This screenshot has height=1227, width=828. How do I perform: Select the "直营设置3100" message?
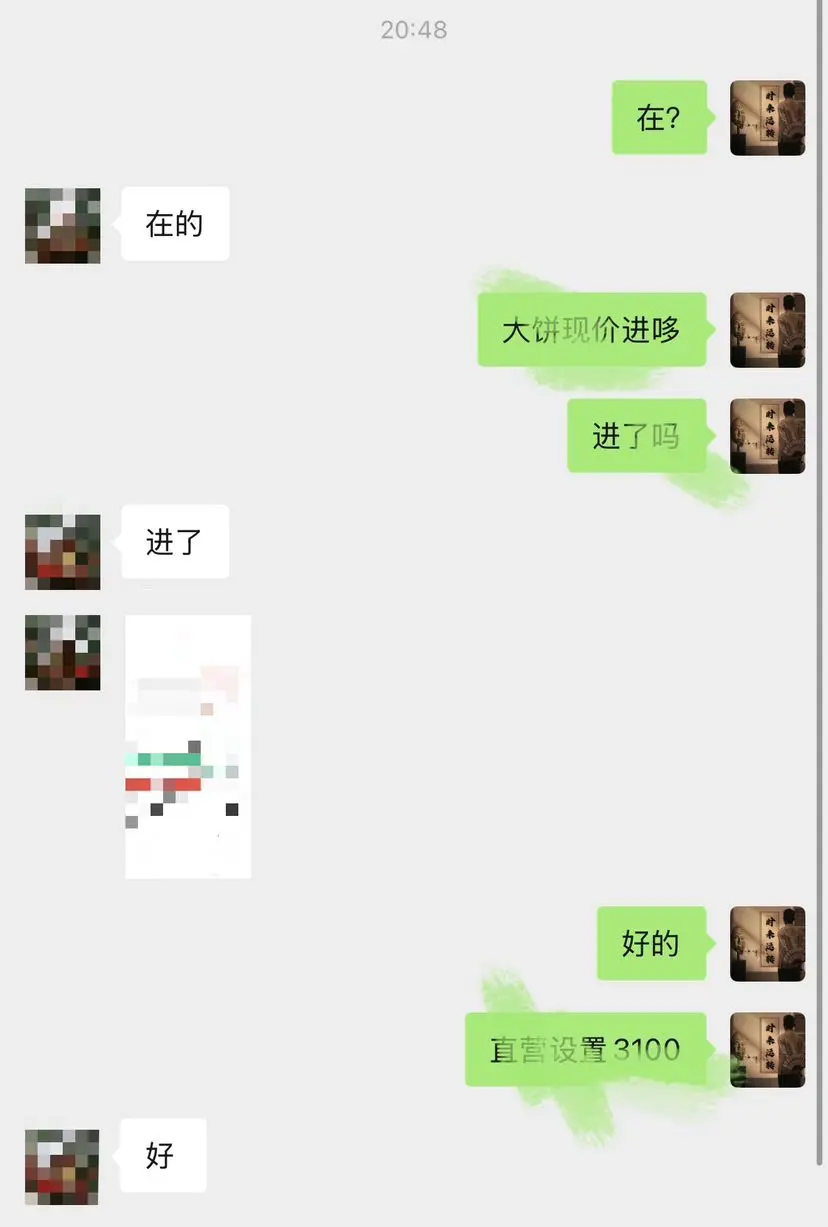coord(586,1048)
